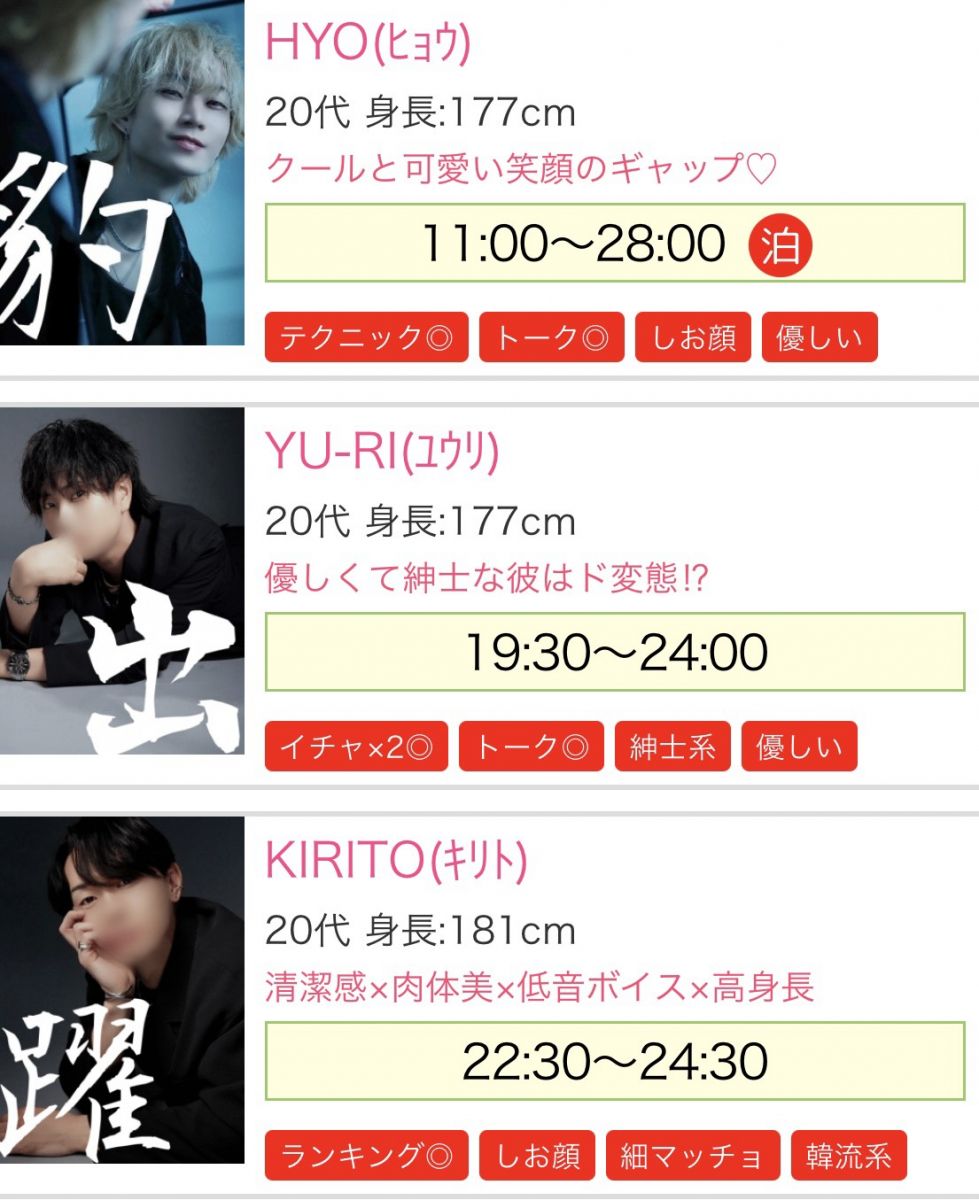Tap トーク◎ tag on HYO's card
Viewport: 979px width, 1200px height.
551,338
